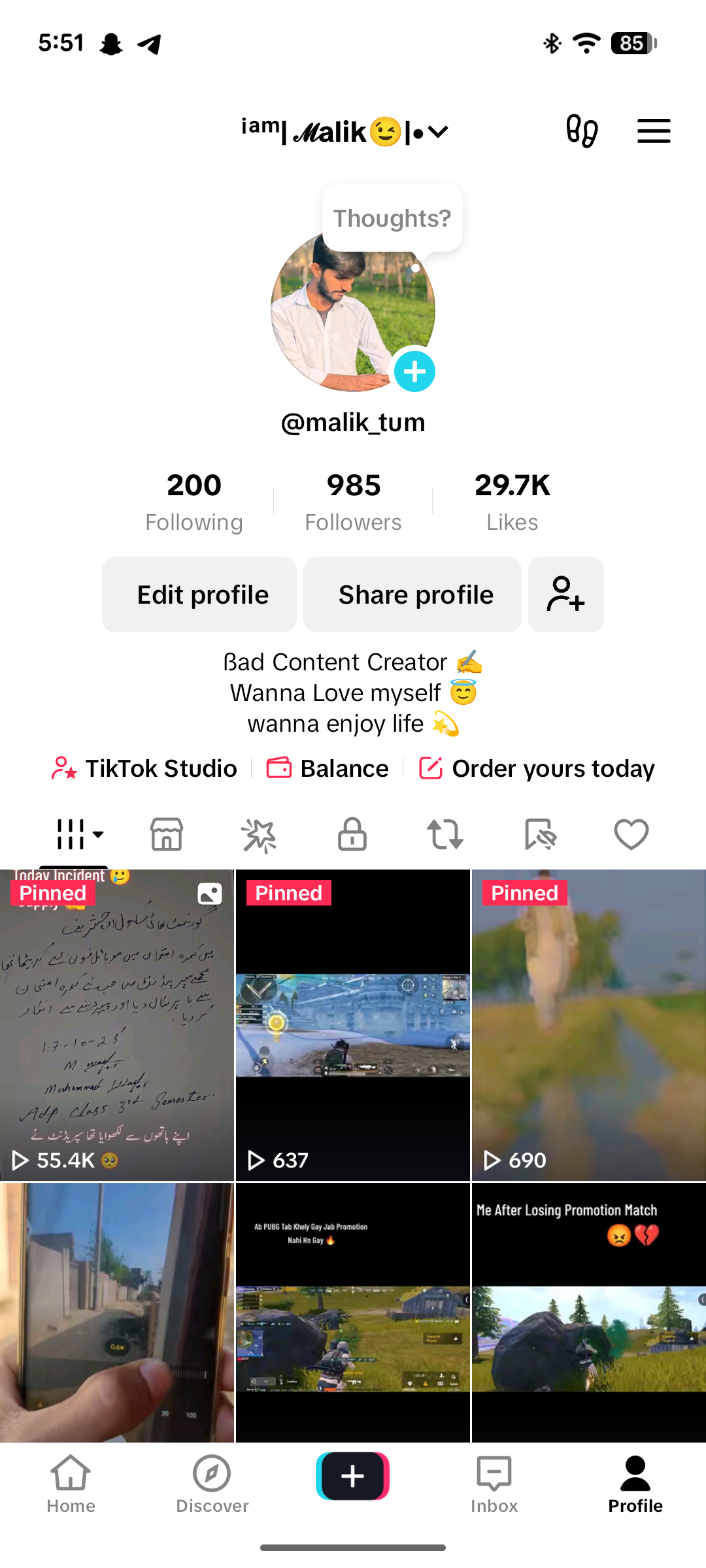Switch to the shop storefront tab

click(x=167, y=834)
